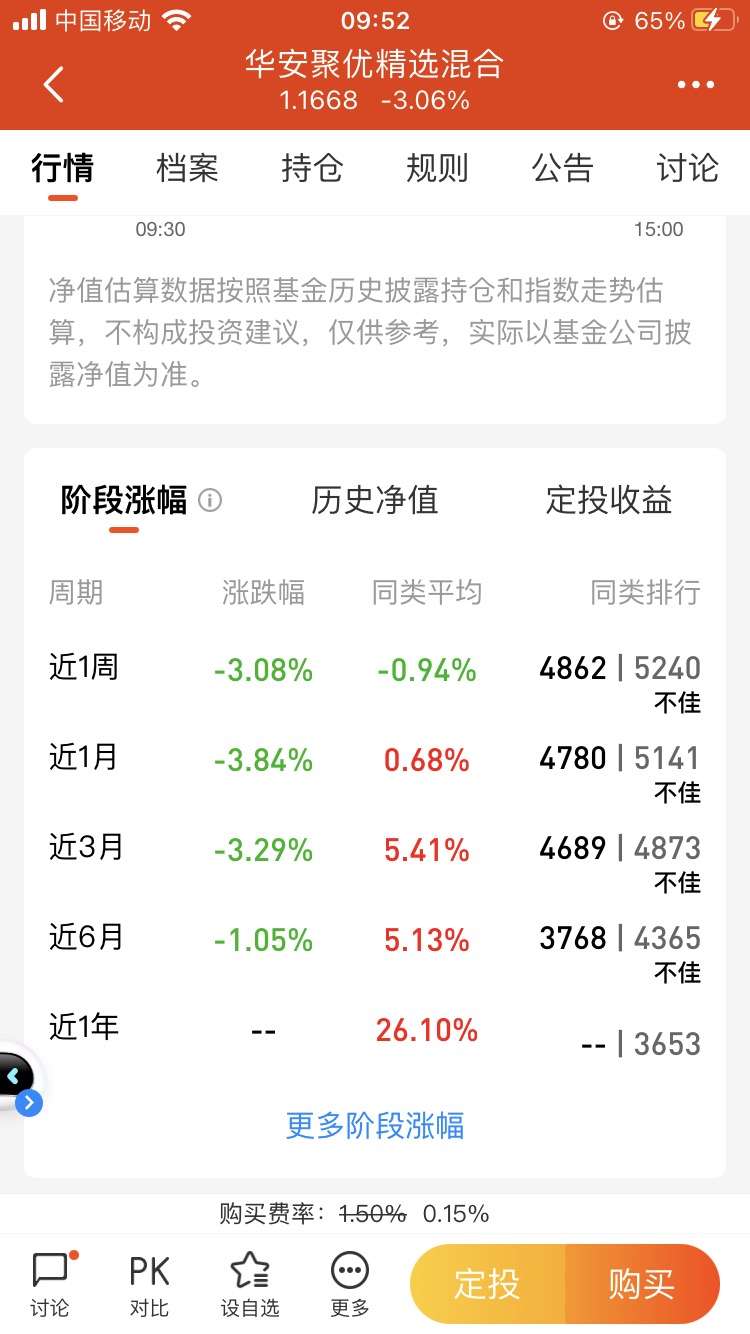This screenshot has width=750, height=1334.
Task: Tap the back arrow to exit fund page
Action: coord(53,85)
